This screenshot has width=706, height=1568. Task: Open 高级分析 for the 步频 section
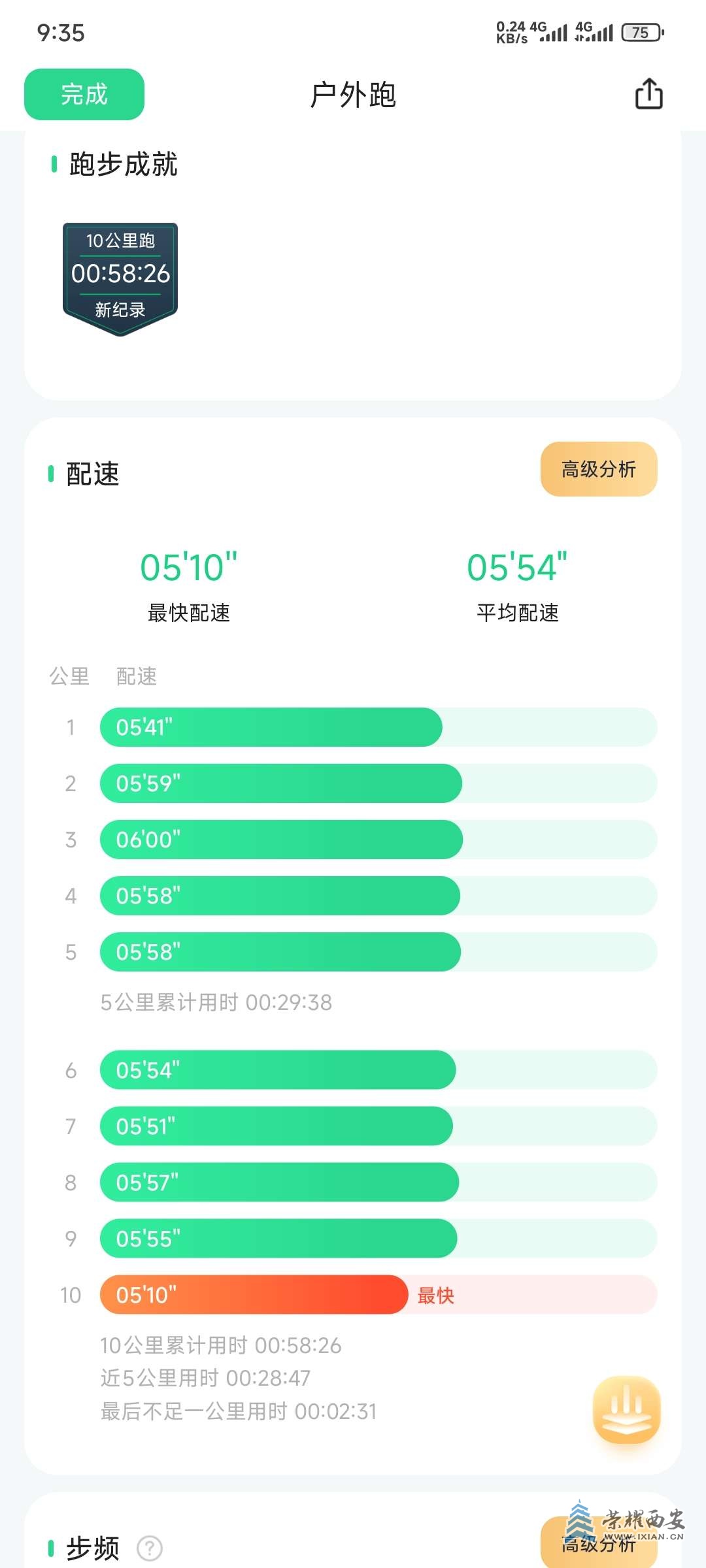pos(598,1544)
